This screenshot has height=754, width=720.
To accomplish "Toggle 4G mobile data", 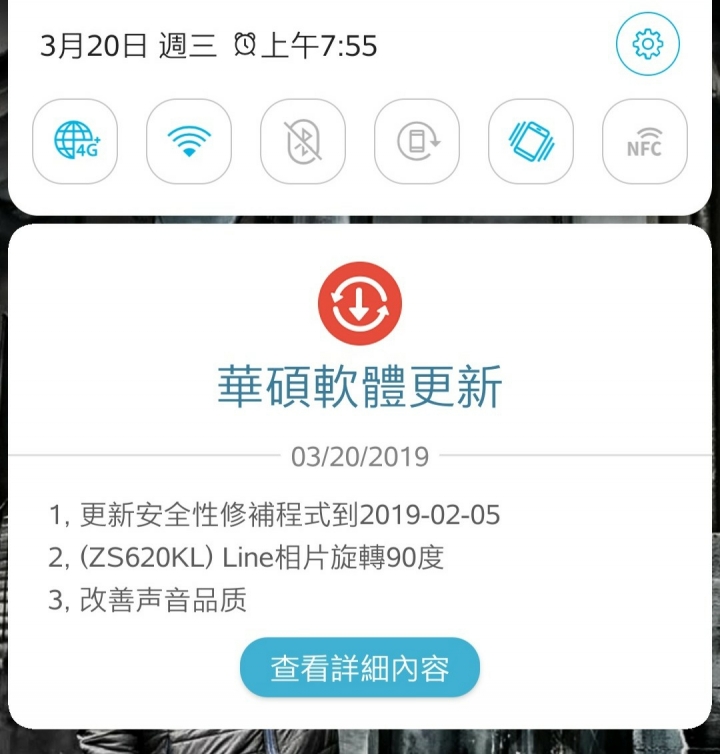I will (75, 142).
